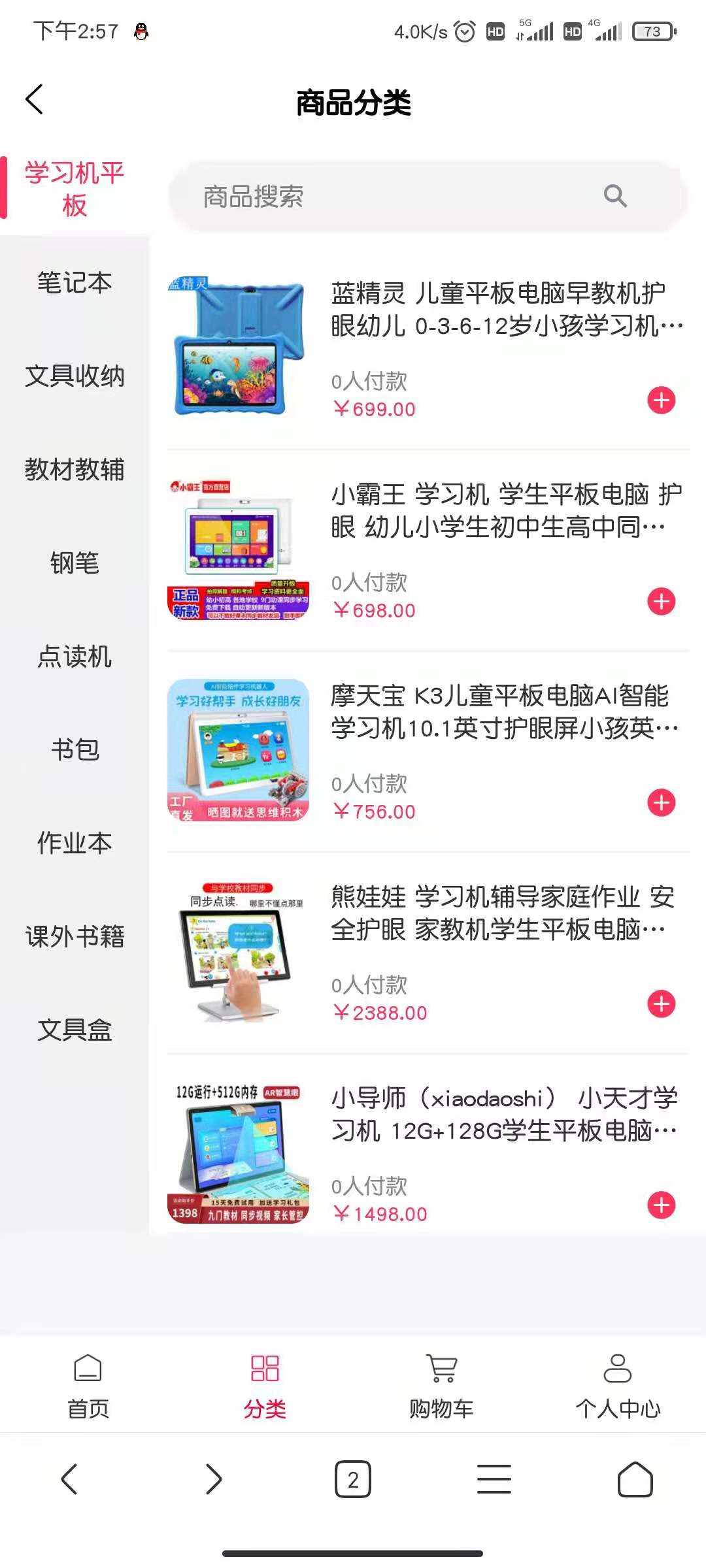Open the browser tabs counter showing 2
Viewport: 706px width, 1568px height.
(353, 1480)
